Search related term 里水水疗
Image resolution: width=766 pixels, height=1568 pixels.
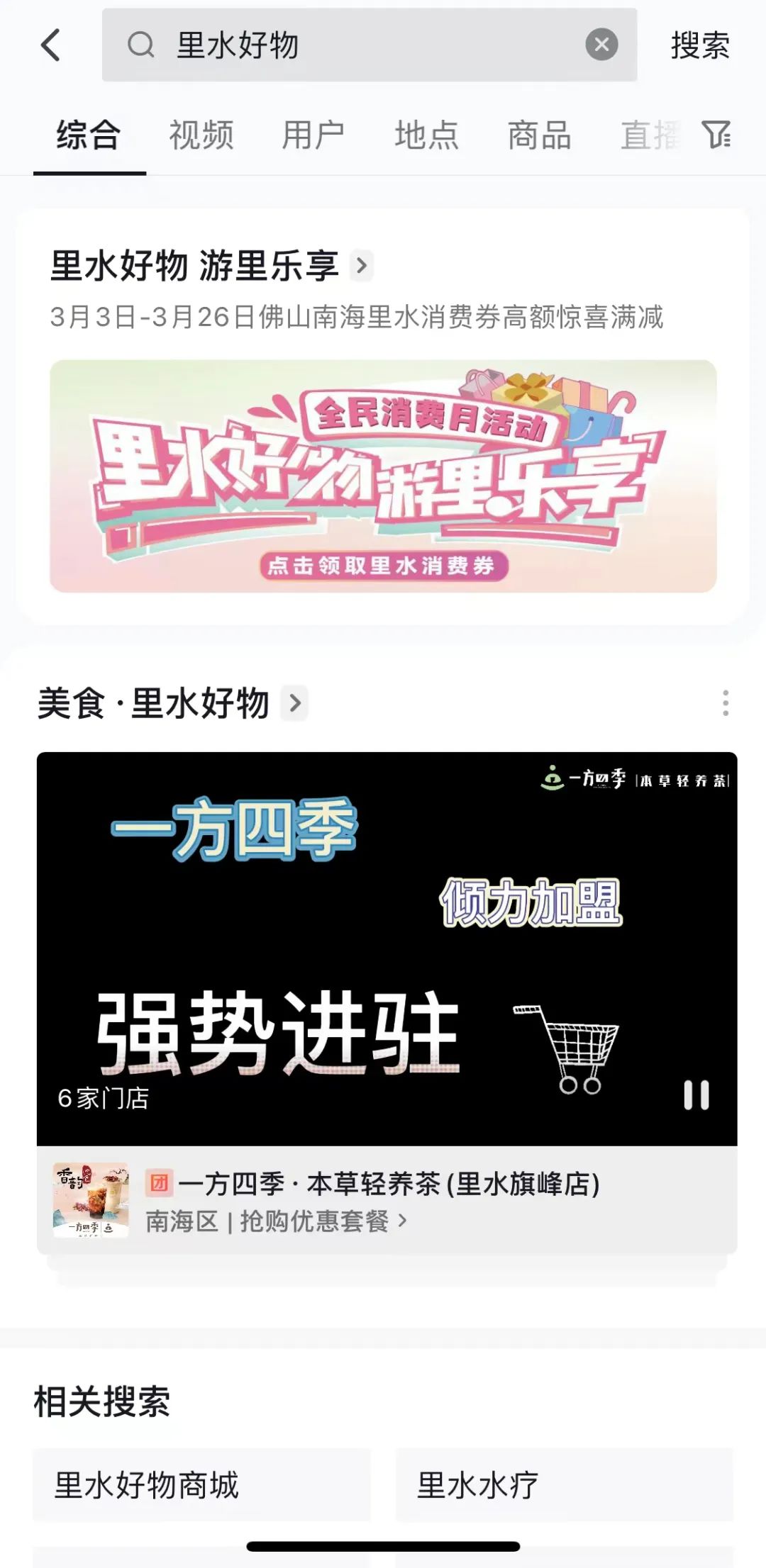(x=564, y=1484)
